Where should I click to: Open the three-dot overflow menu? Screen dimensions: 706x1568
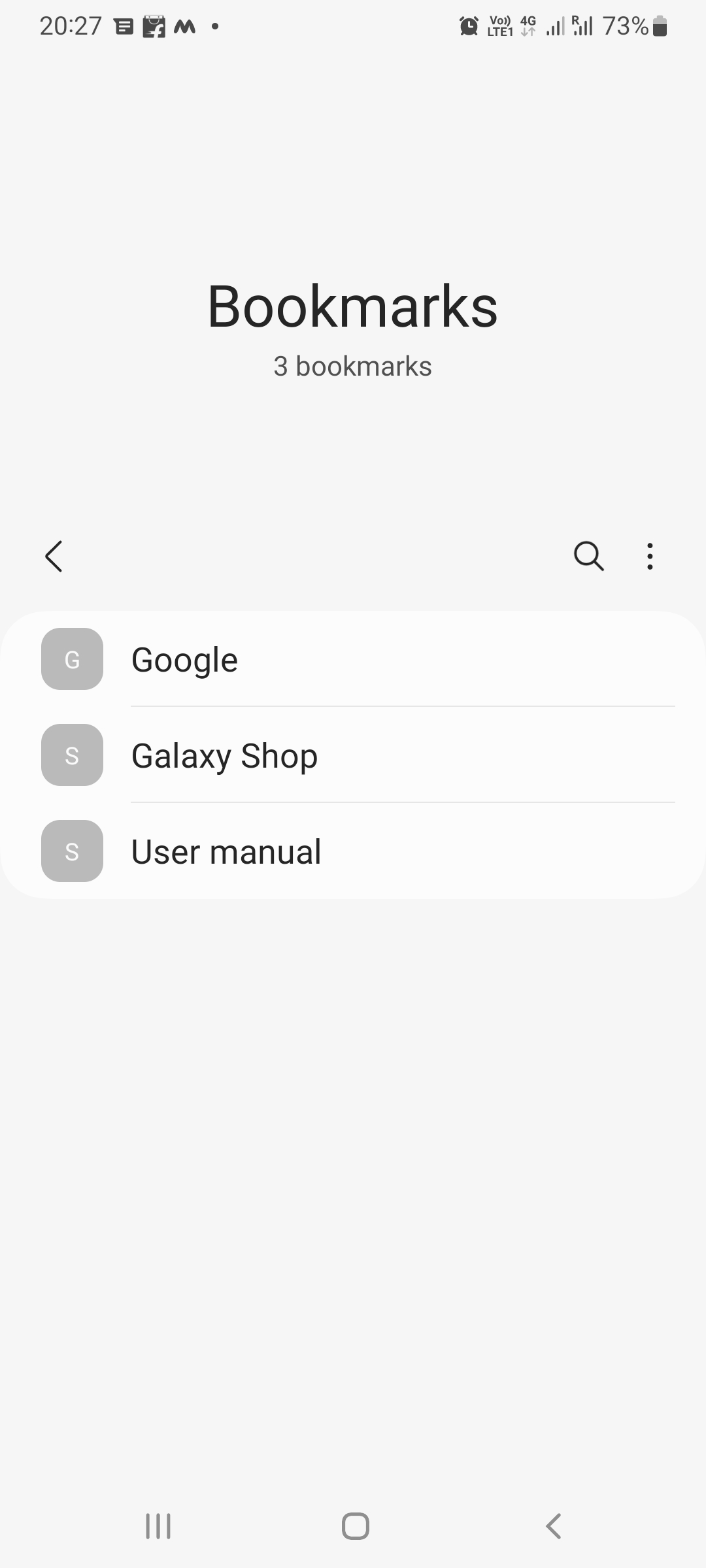(x=649, y=556)
